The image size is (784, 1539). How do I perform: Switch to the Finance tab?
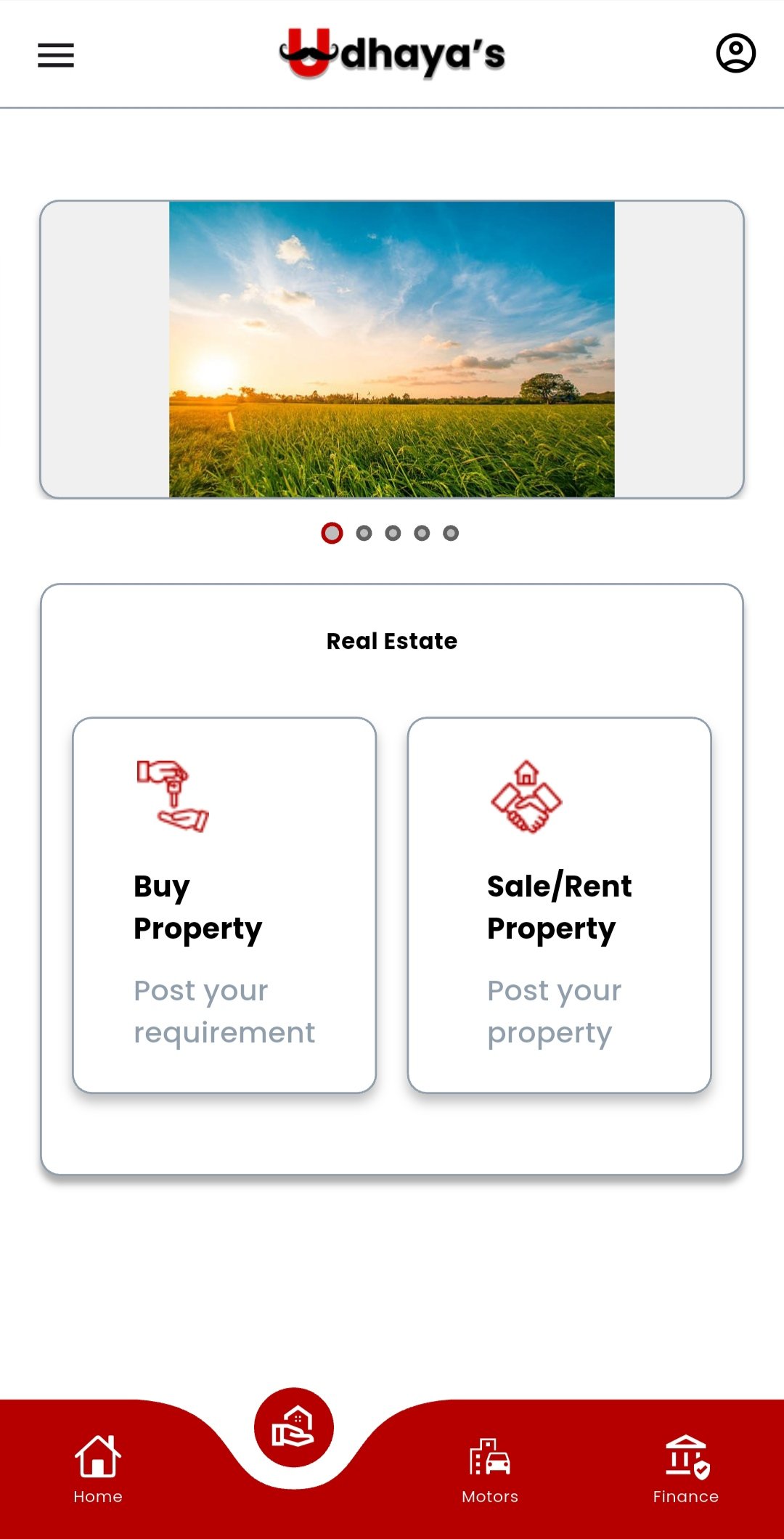tap(685, 1468)
